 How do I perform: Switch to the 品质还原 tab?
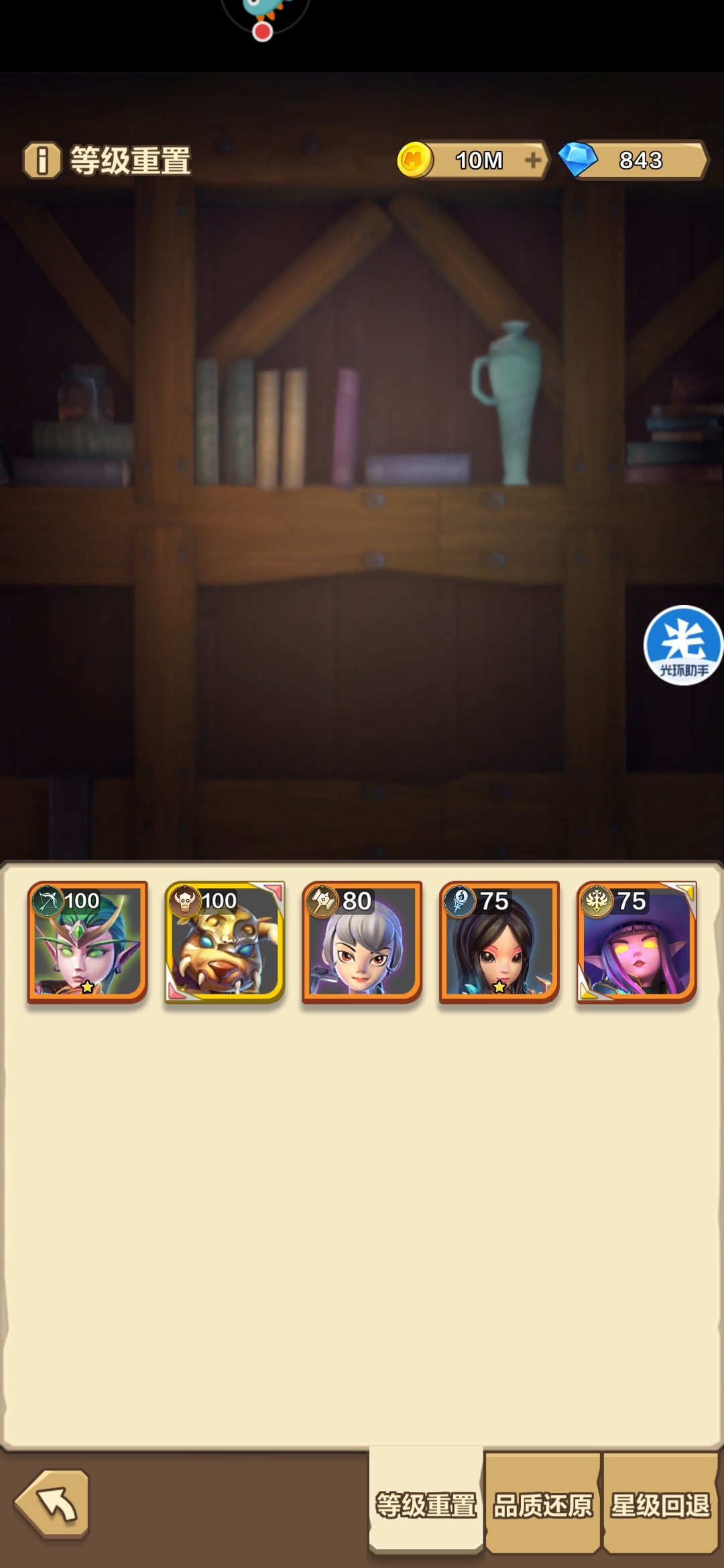tap(543, 1505)
